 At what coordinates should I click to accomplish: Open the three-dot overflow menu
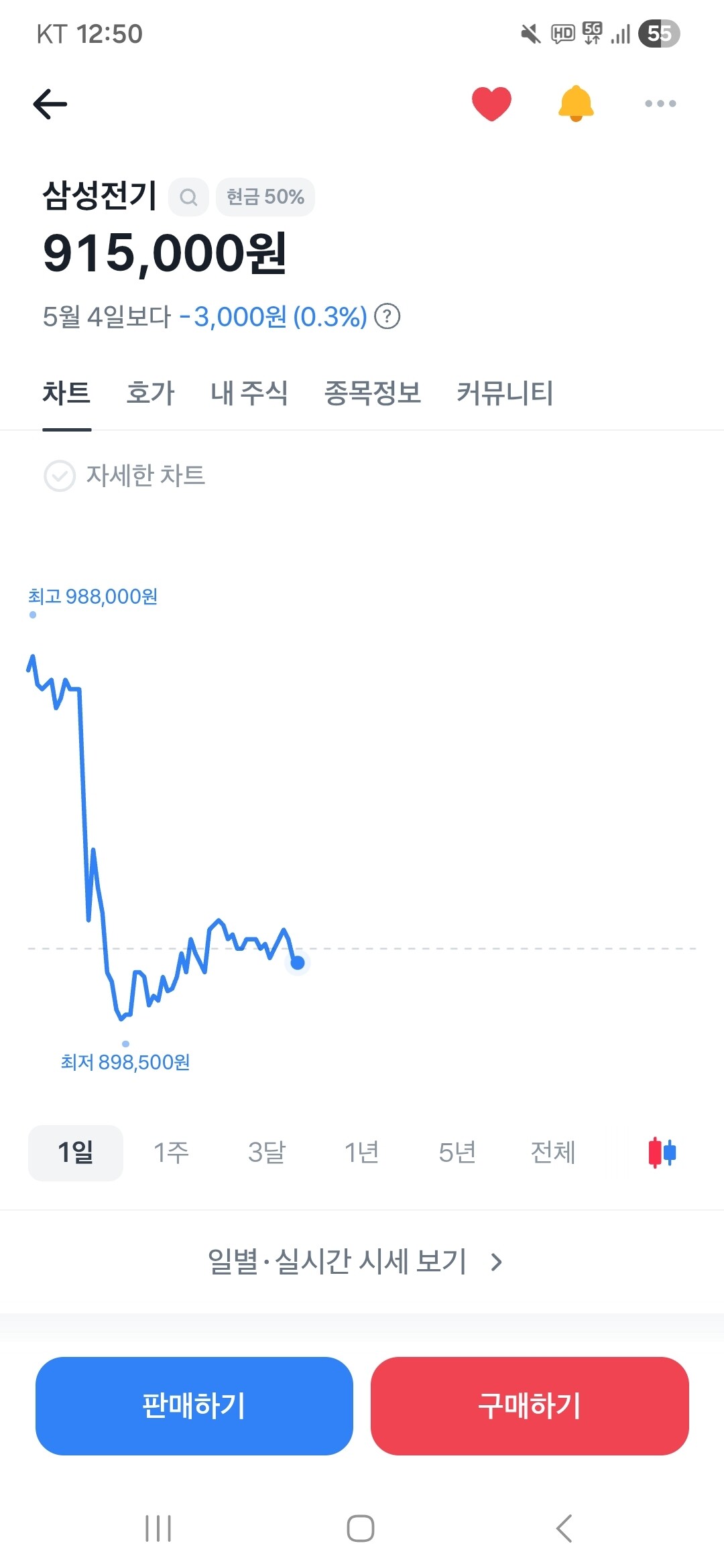coord(660,104)
